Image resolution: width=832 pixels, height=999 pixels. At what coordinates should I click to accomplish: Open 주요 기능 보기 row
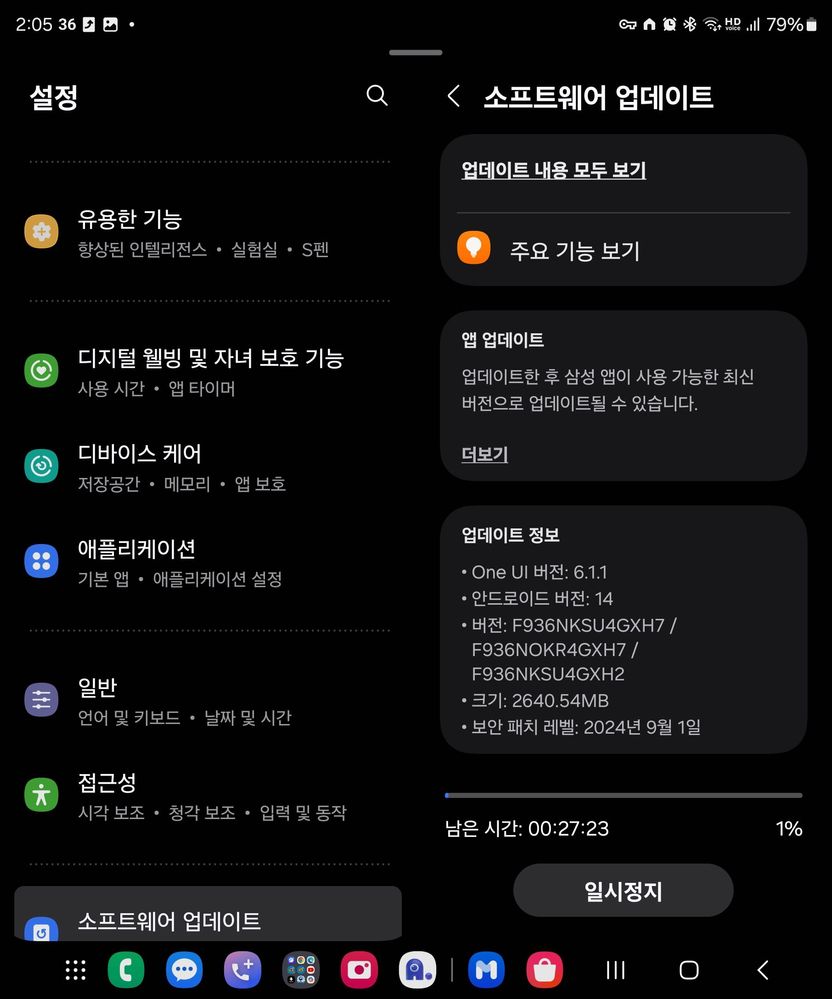point(574,250)
